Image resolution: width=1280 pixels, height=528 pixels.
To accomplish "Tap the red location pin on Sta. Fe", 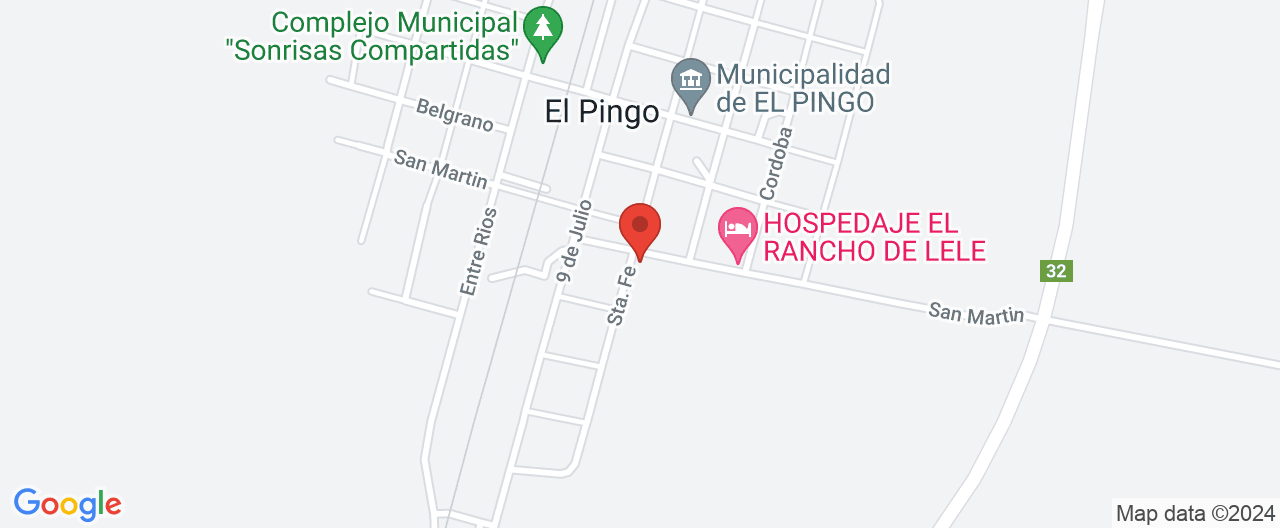I will point(640,227).
